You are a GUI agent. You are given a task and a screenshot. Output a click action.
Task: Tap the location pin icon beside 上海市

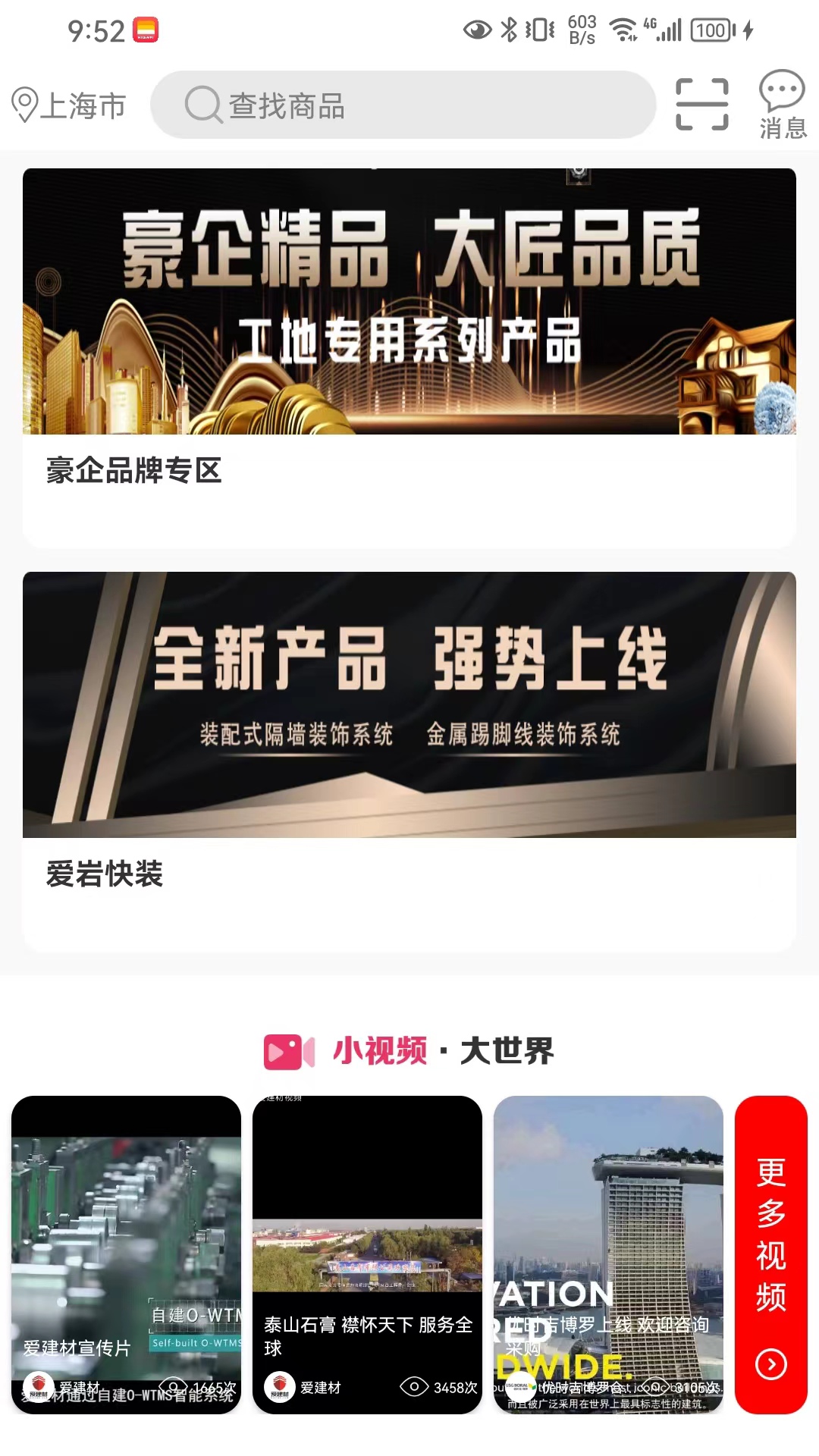(25, 104)
